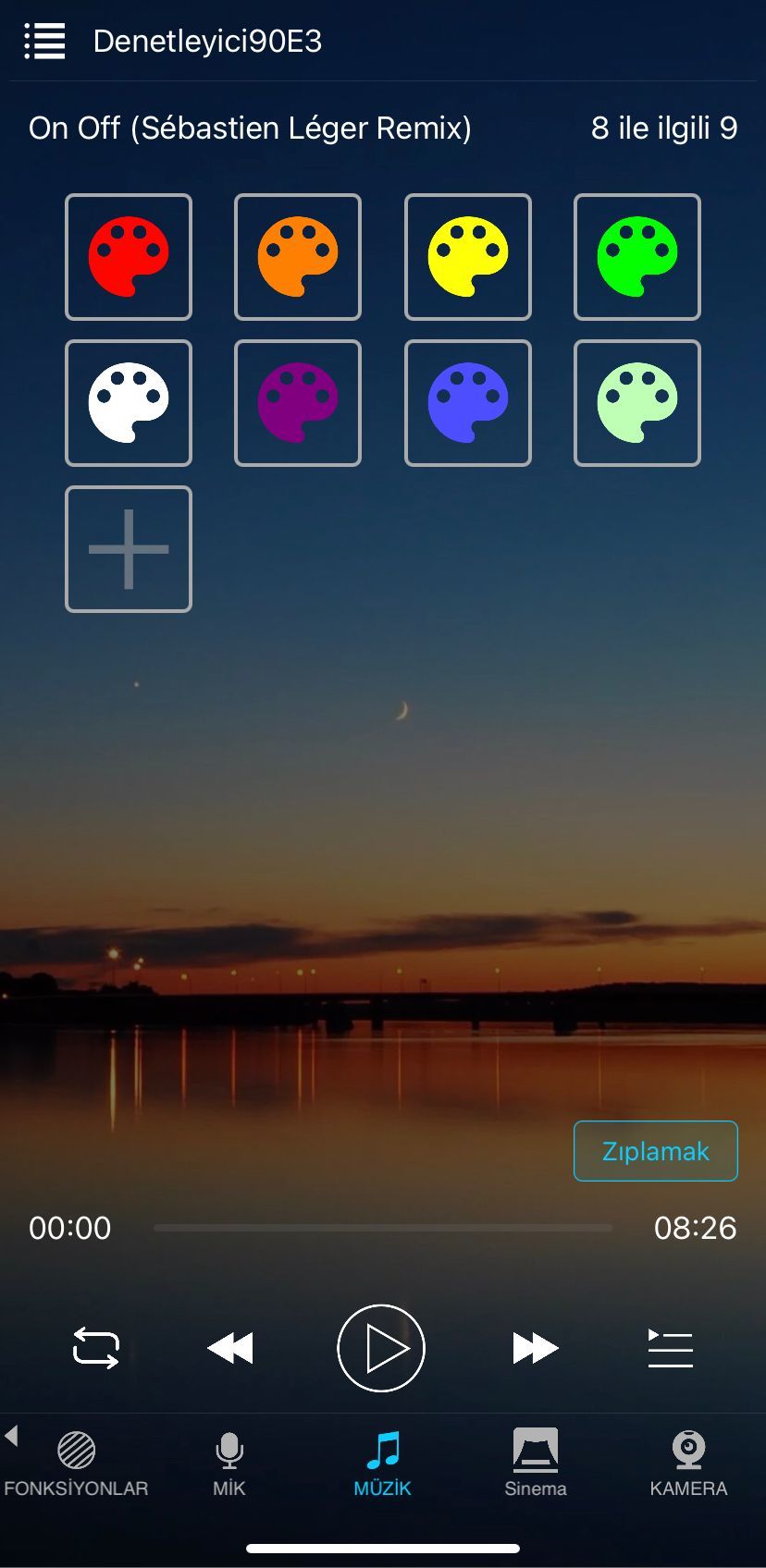Toggle the repeat mode
The width and height of the screenshot is (766, 1568).
(96, 1348)
